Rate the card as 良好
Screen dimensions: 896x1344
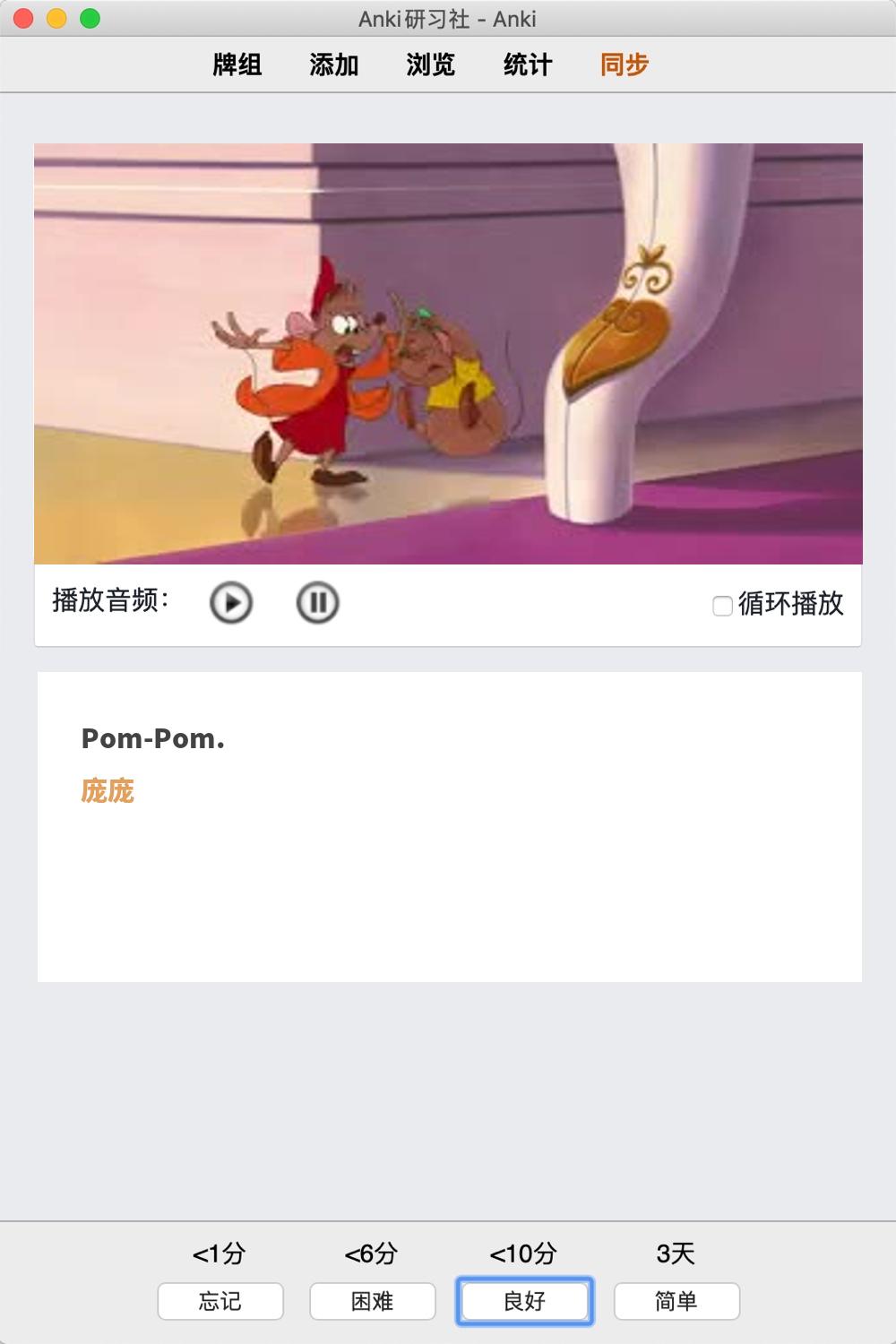(x=524, y=1301)
